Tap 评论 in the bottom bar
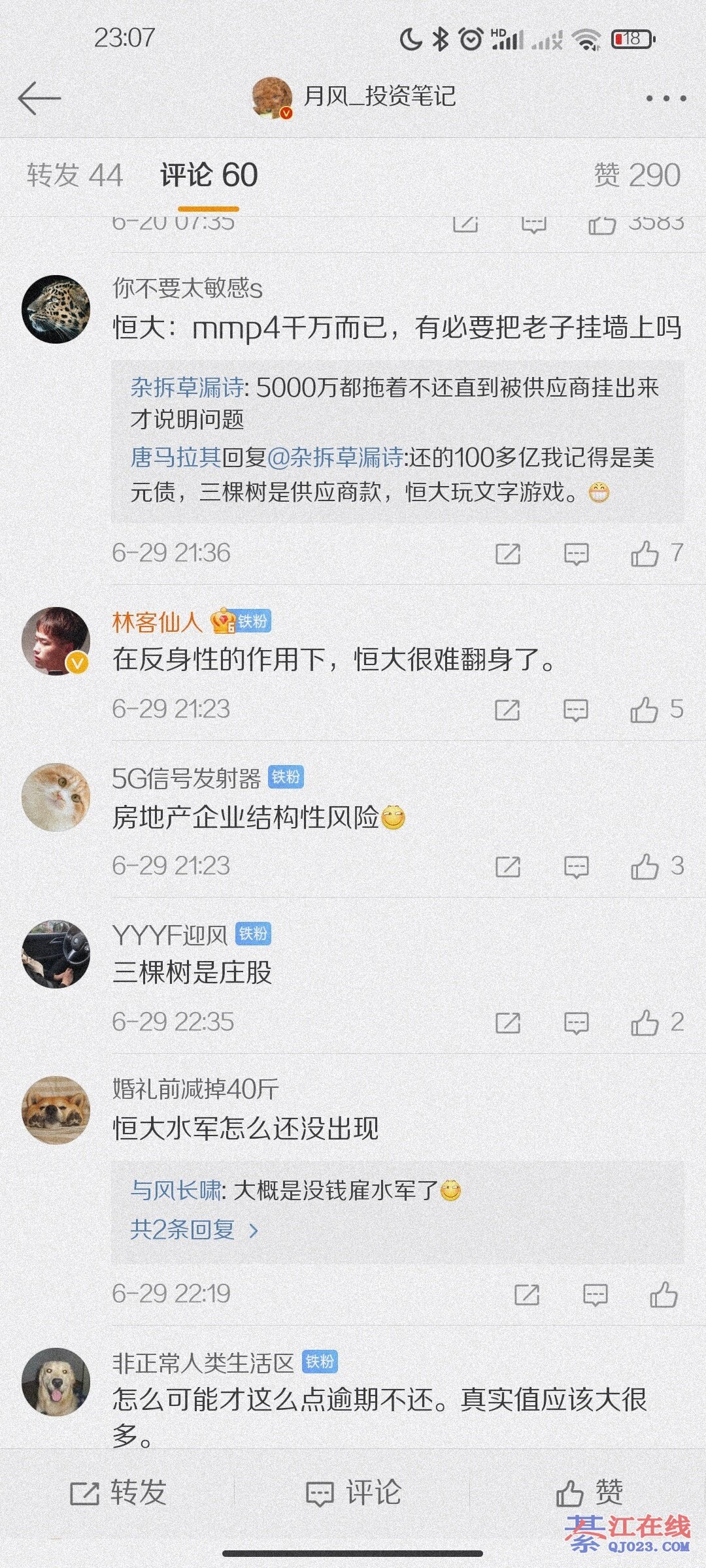706x1568 pixels. click(353, 1493)
